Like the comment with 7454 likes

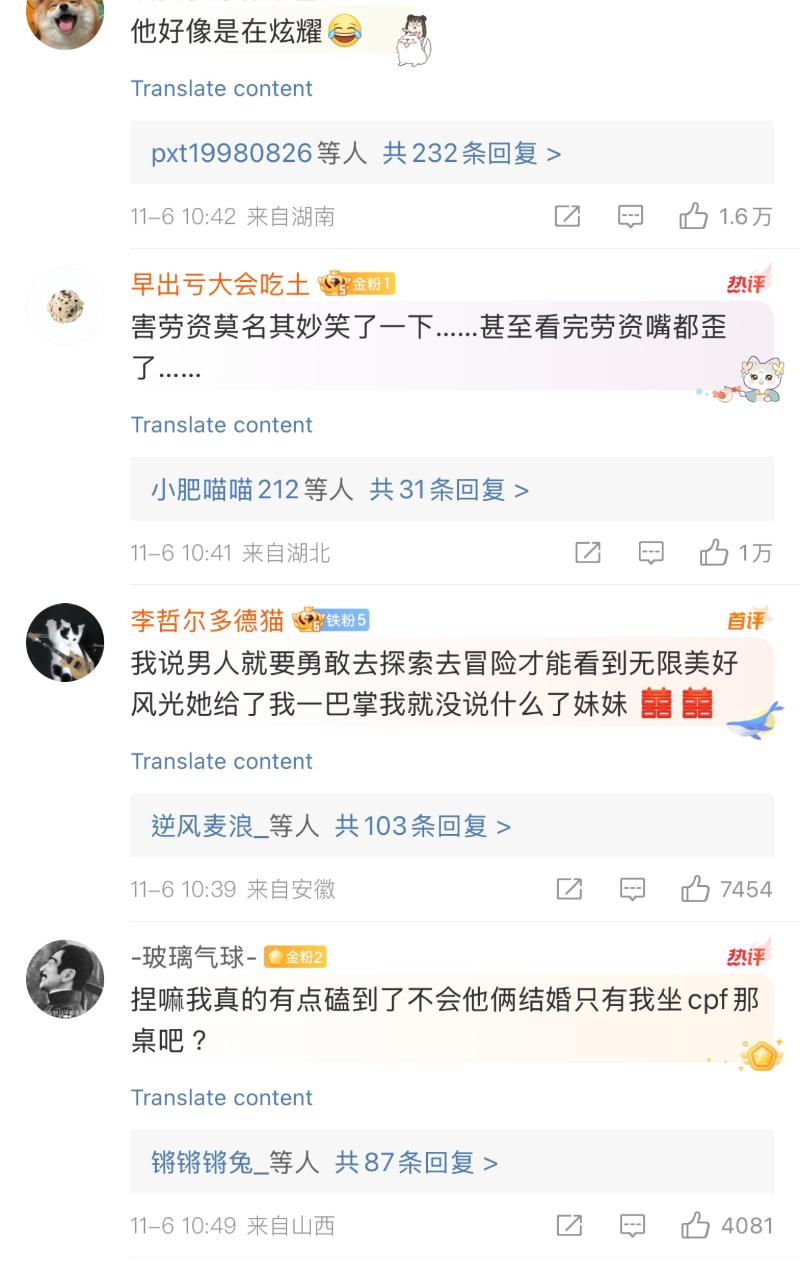pos(695,889)
